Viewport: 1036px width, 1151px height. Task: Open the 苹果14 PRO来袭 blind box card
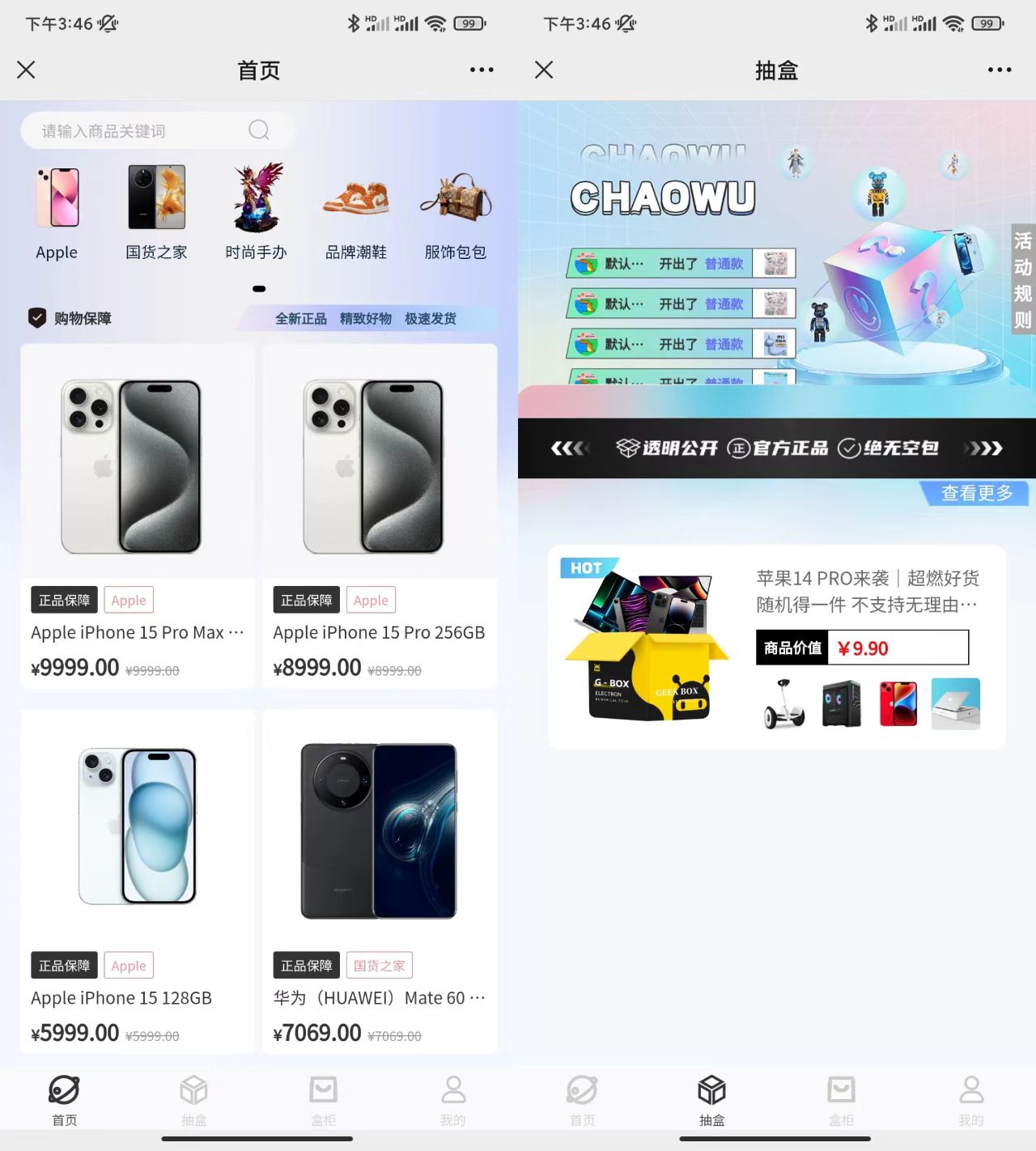(776, 646)
